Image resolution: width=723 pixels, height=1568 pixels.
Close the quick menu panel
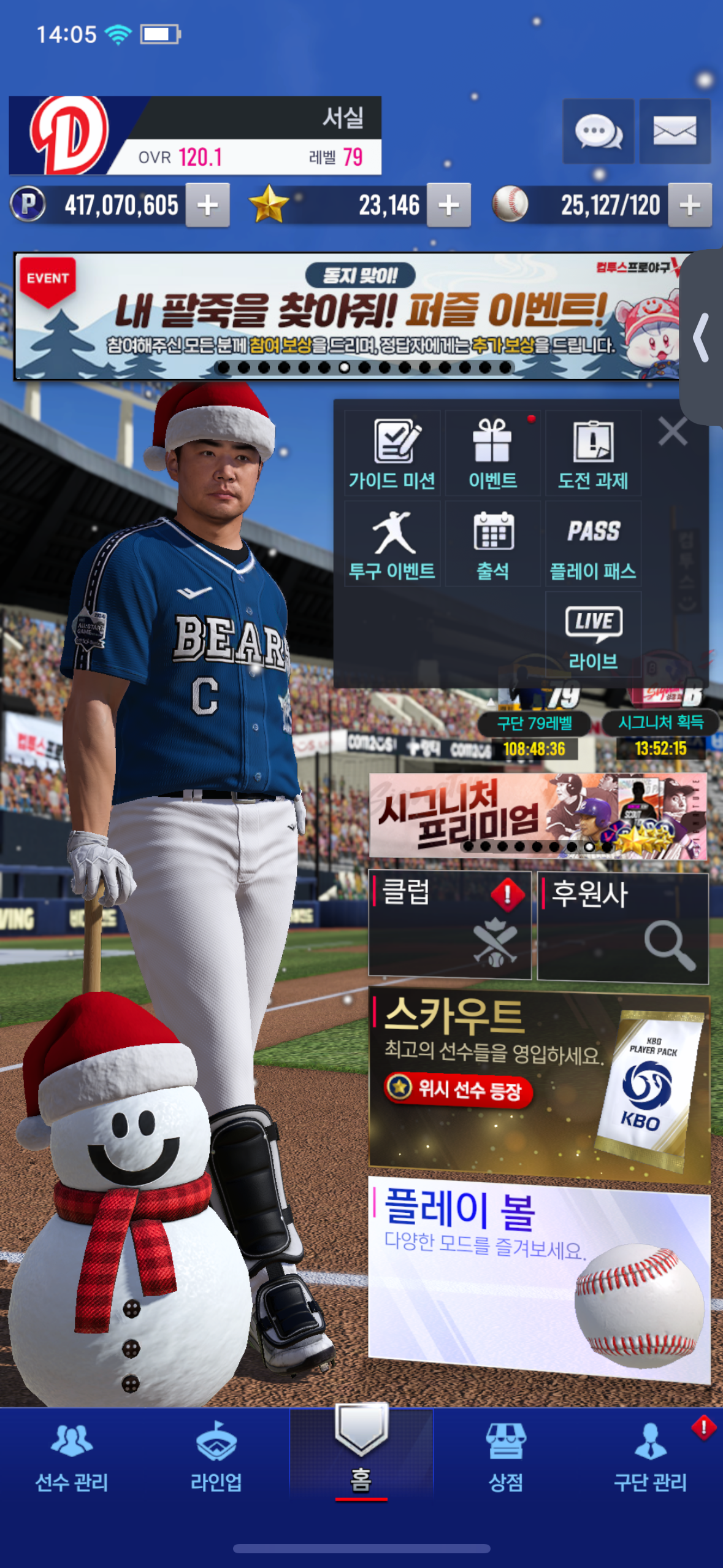(672, 431)
